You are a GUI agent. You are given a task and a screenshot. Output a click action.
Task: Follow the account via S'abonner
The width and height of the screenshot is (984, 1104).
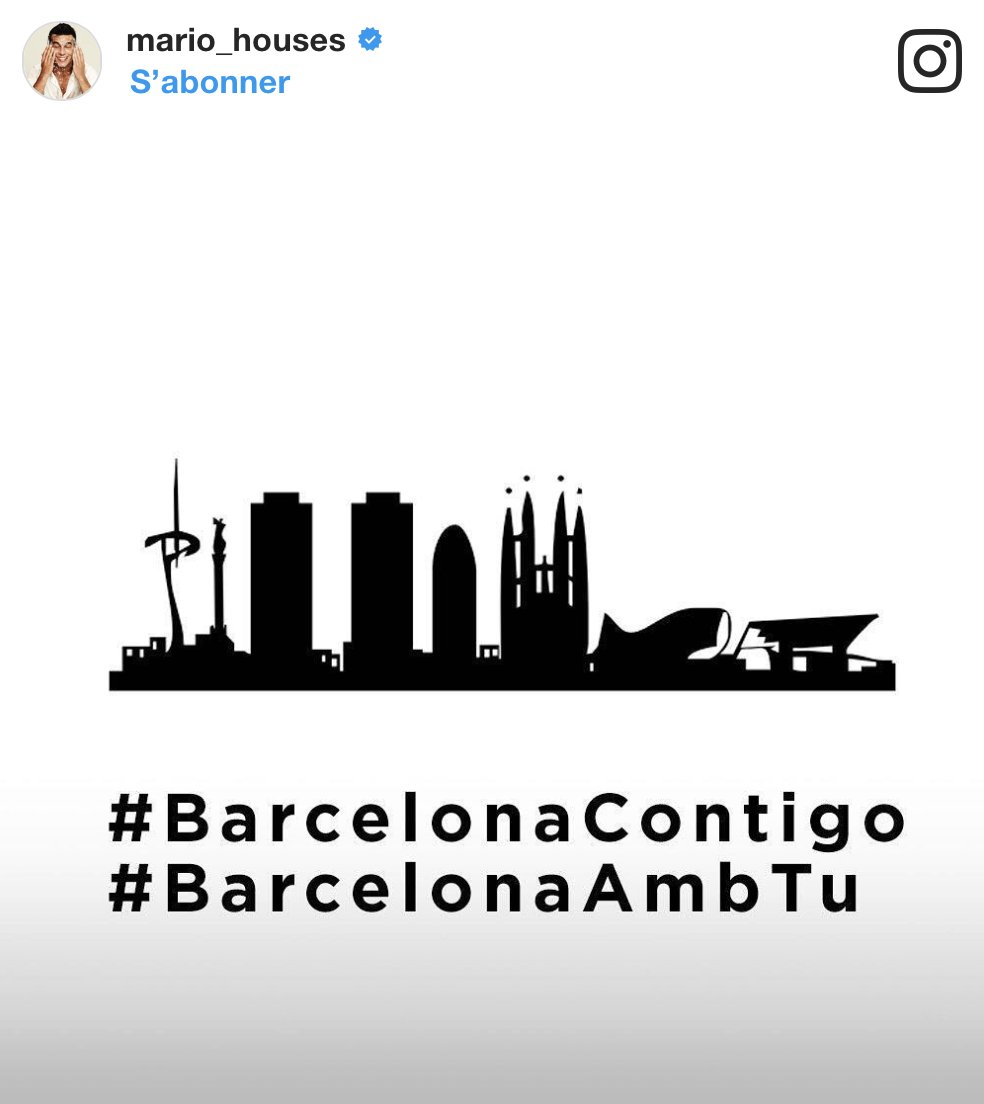pos(210,82)
